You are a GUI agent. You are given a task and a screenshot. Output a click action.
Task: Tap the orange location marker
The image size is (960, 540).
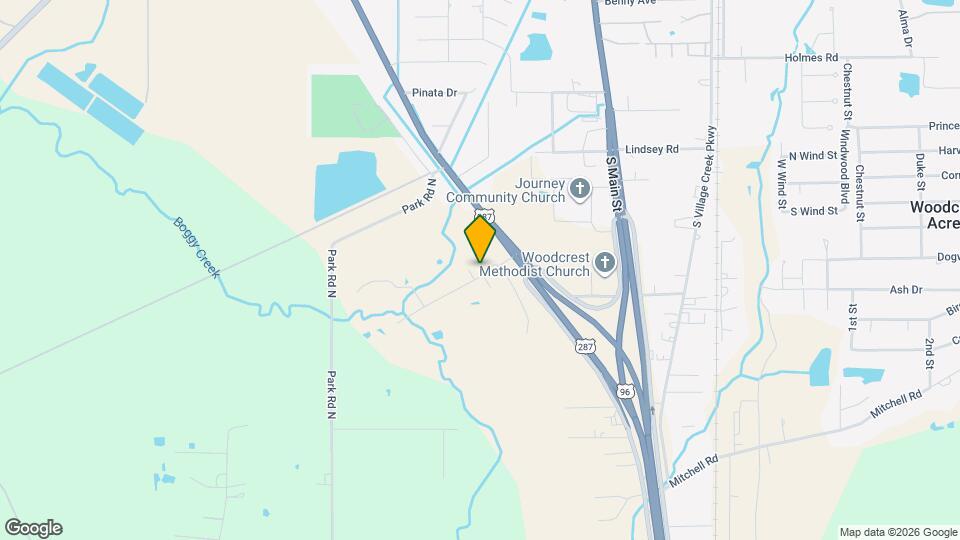click(480, 239)
